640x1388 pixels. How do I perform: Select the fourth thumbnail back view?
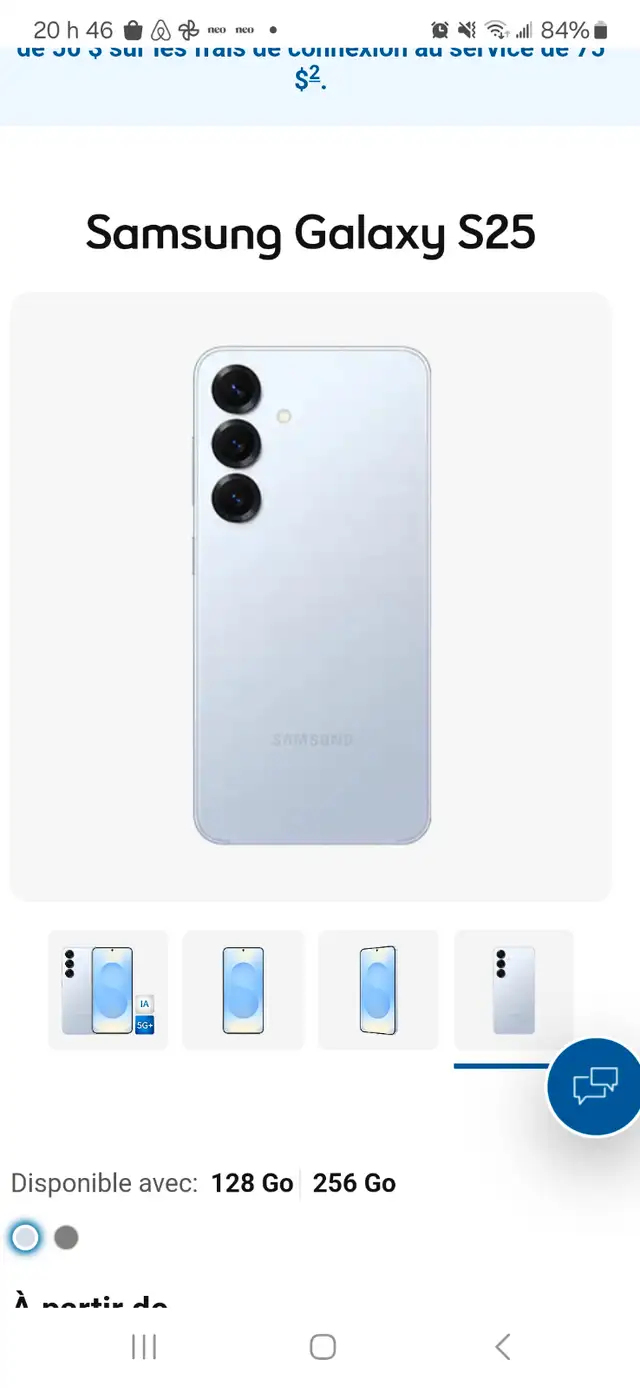click(x=514, y=990)
